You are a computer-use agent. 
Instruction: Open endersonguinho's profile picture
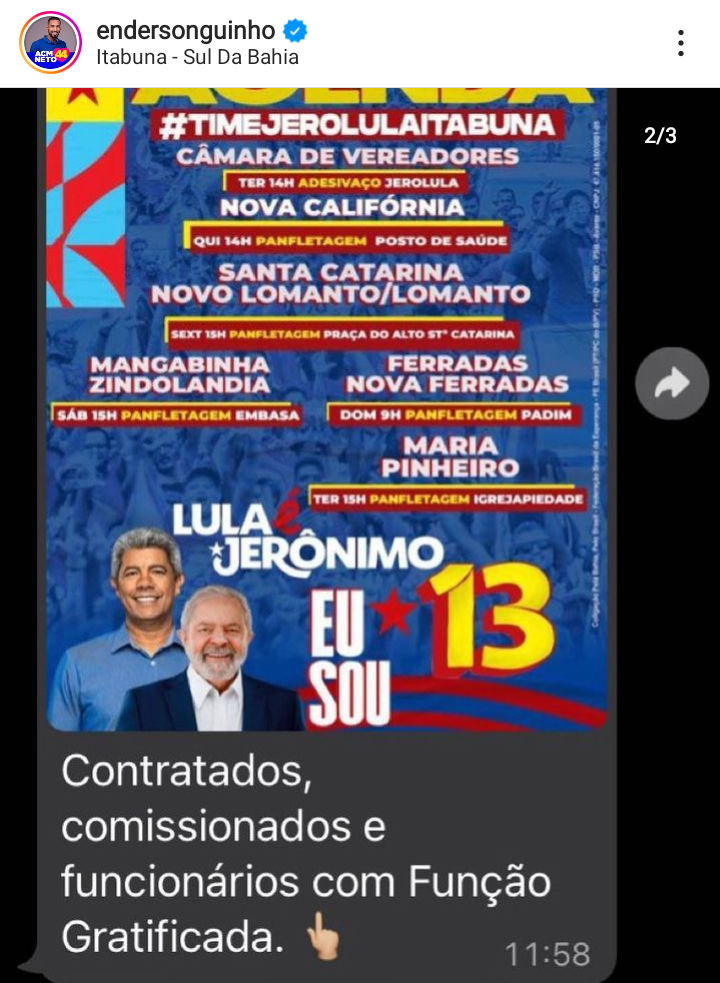pyautogui.click(x=50, y=43)
